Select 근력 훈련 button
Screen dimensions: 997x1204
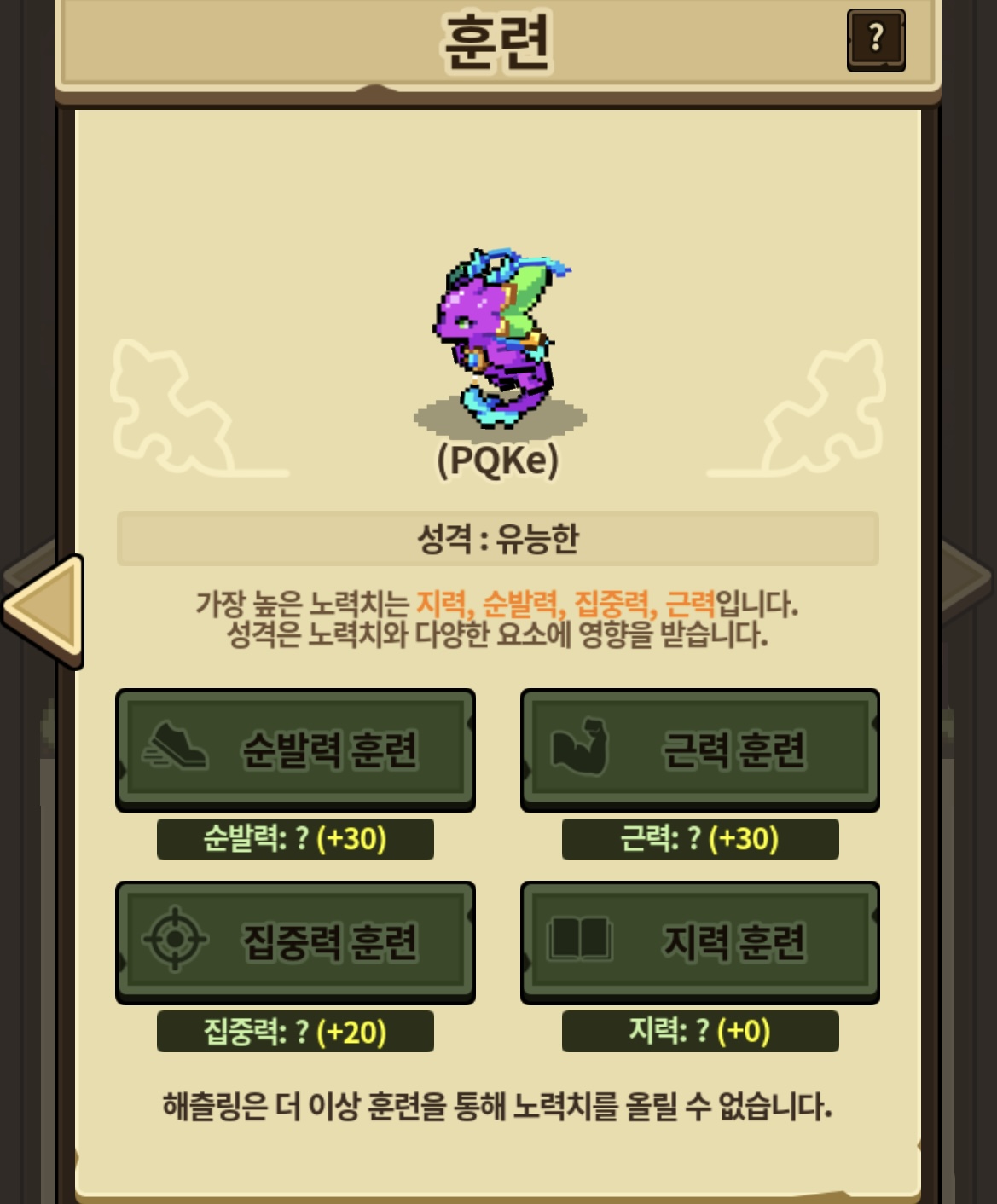[x=700, y=750]
